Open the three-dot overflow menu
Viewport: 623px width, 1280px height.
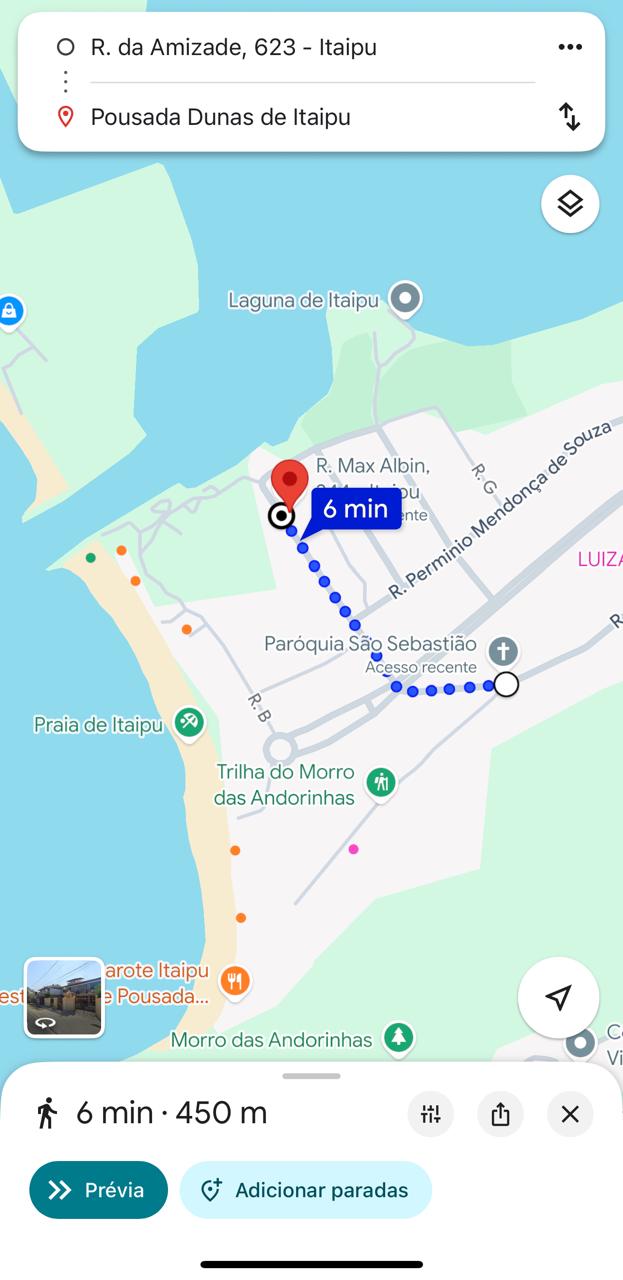(x=570, y=47)
